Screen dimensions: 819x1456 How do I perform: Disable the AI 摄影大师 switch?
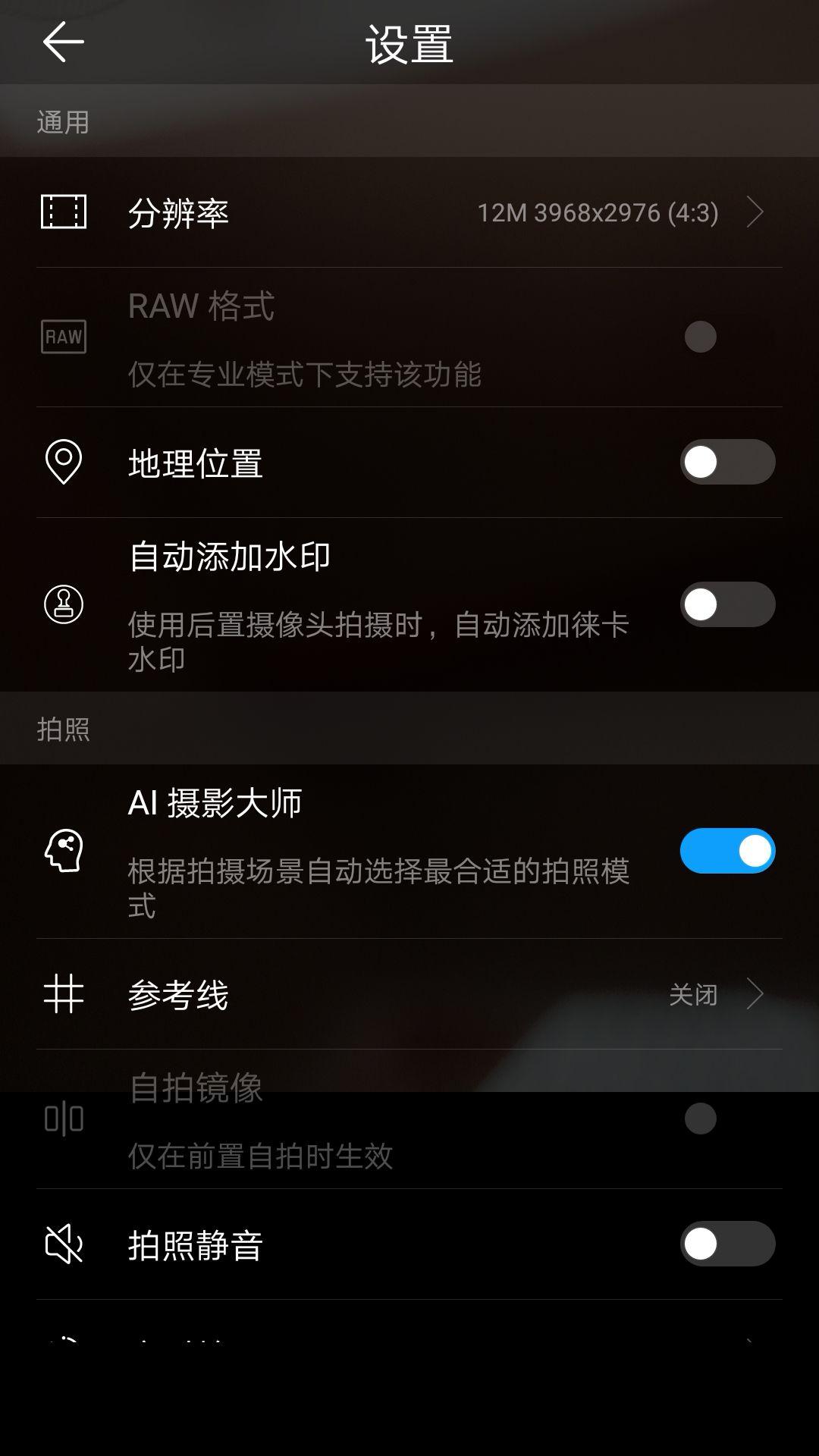pyautogui.click(x=726, y=848)
